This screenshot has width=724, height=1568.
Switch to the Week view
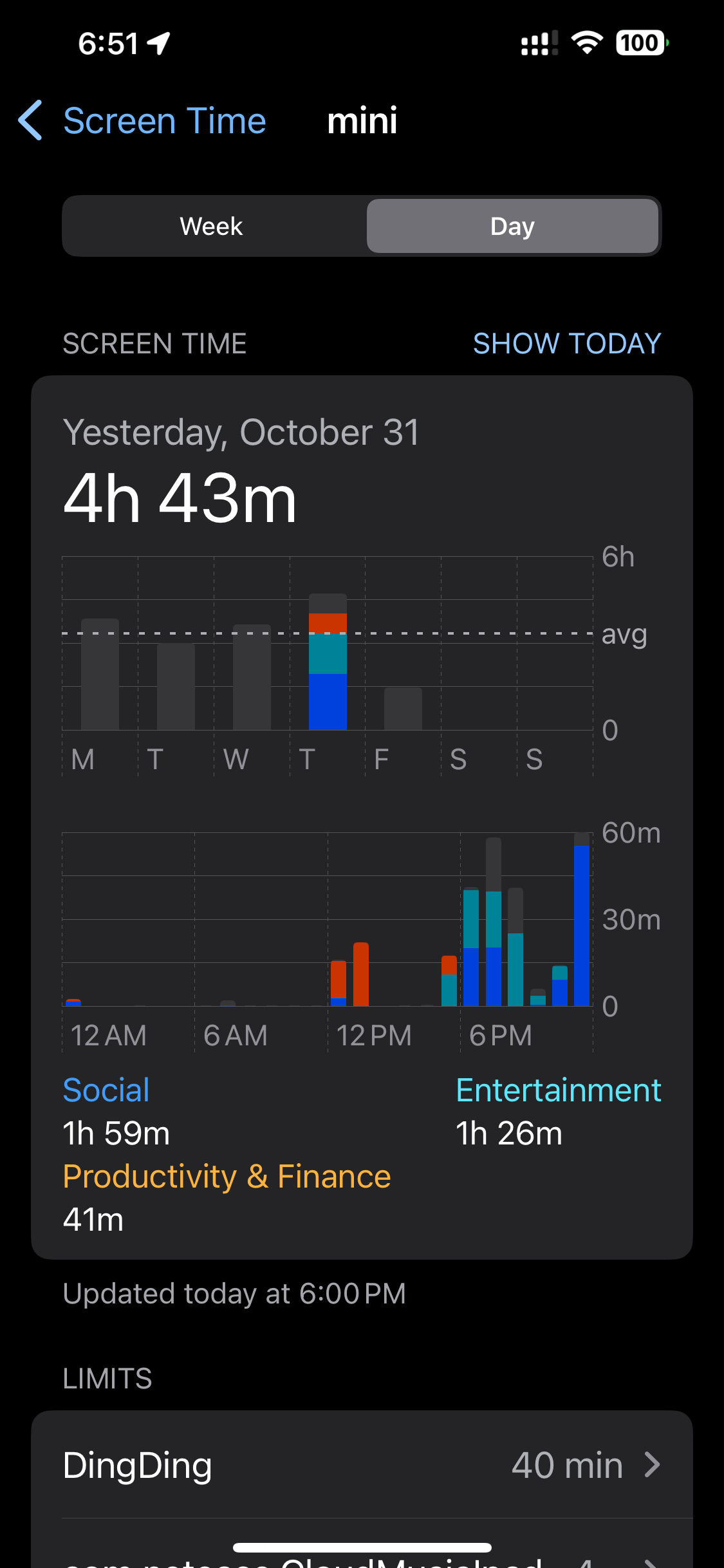212,226
